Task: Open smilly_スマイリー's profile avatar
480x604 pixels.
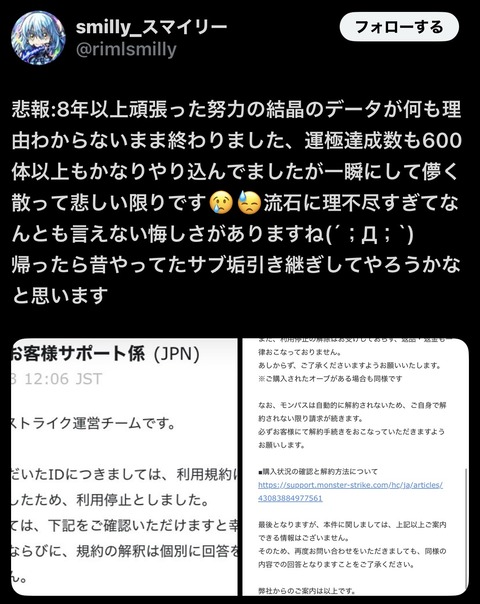Action: 38,38
